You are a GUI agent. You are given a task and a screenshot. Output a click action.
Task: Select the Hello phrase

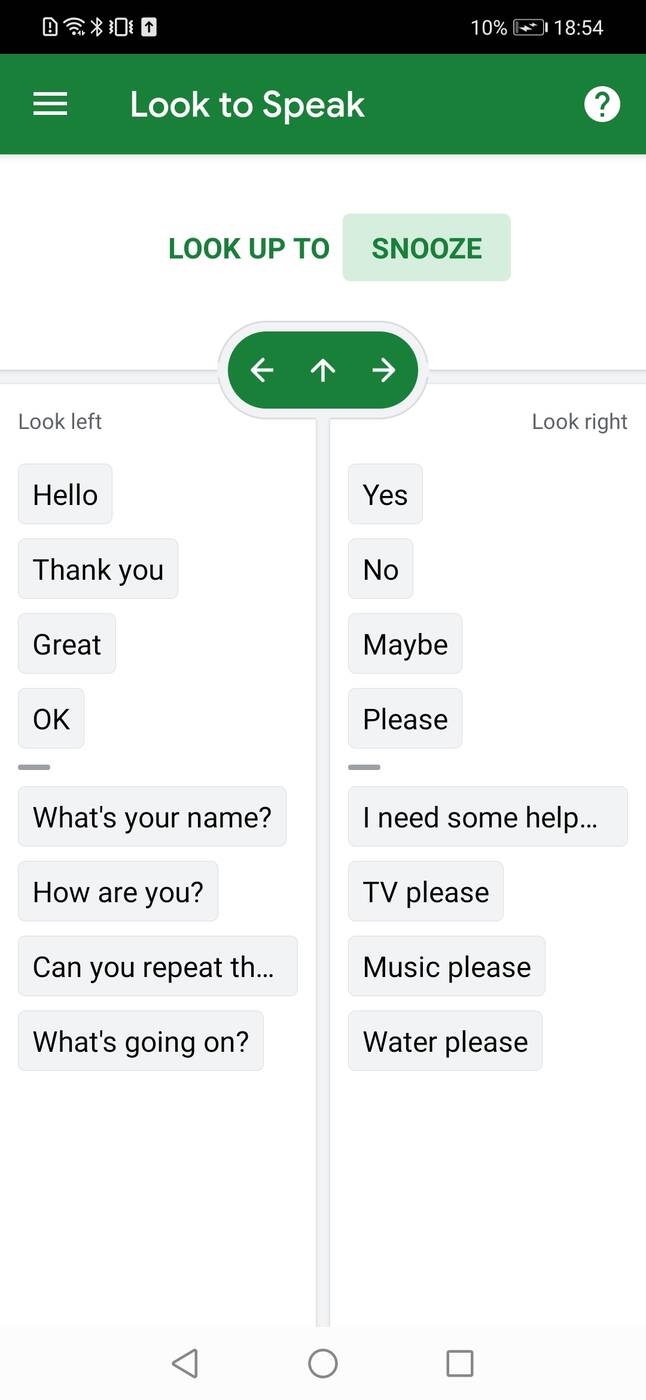click(65, 494)
